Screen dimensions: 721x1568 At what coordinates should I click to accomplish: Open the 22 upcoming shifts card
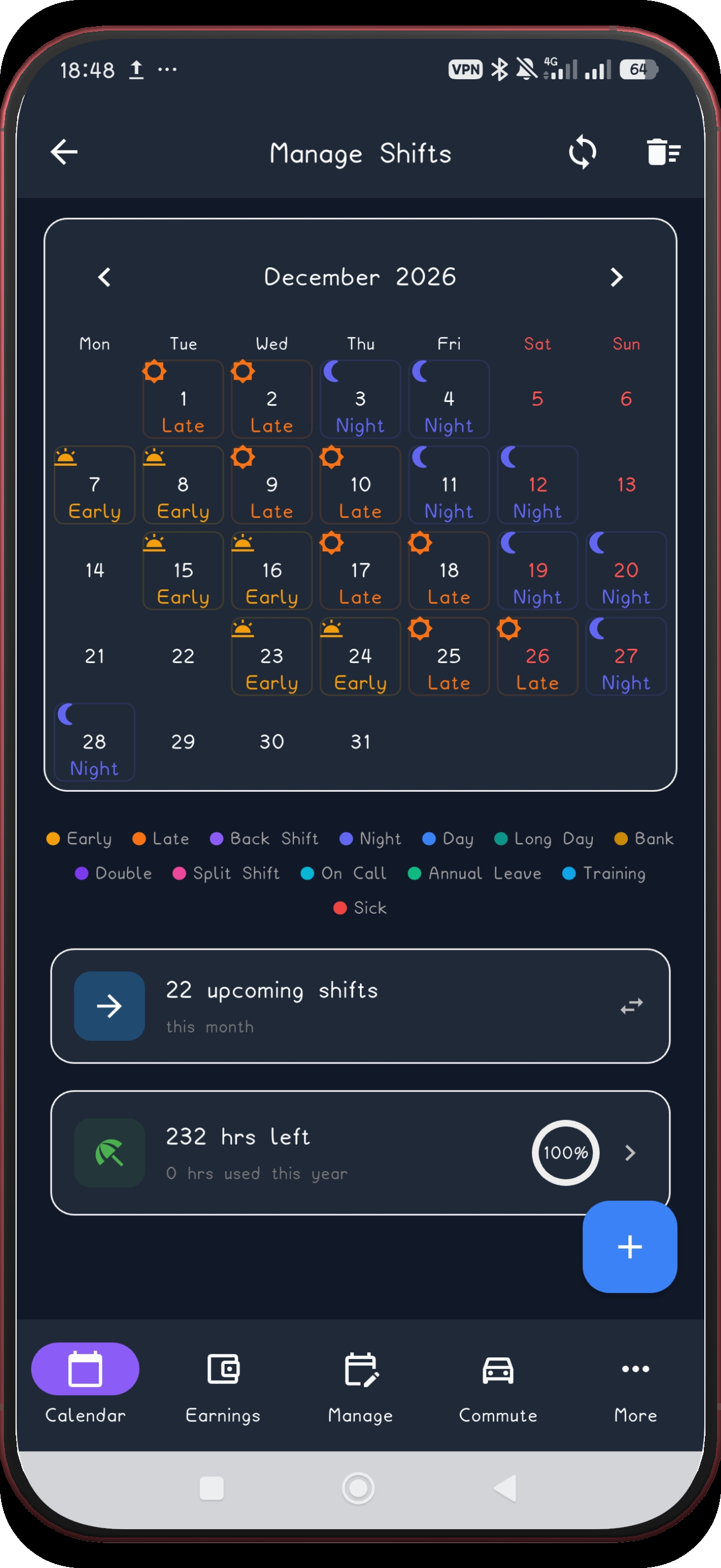click(360, 1006)
